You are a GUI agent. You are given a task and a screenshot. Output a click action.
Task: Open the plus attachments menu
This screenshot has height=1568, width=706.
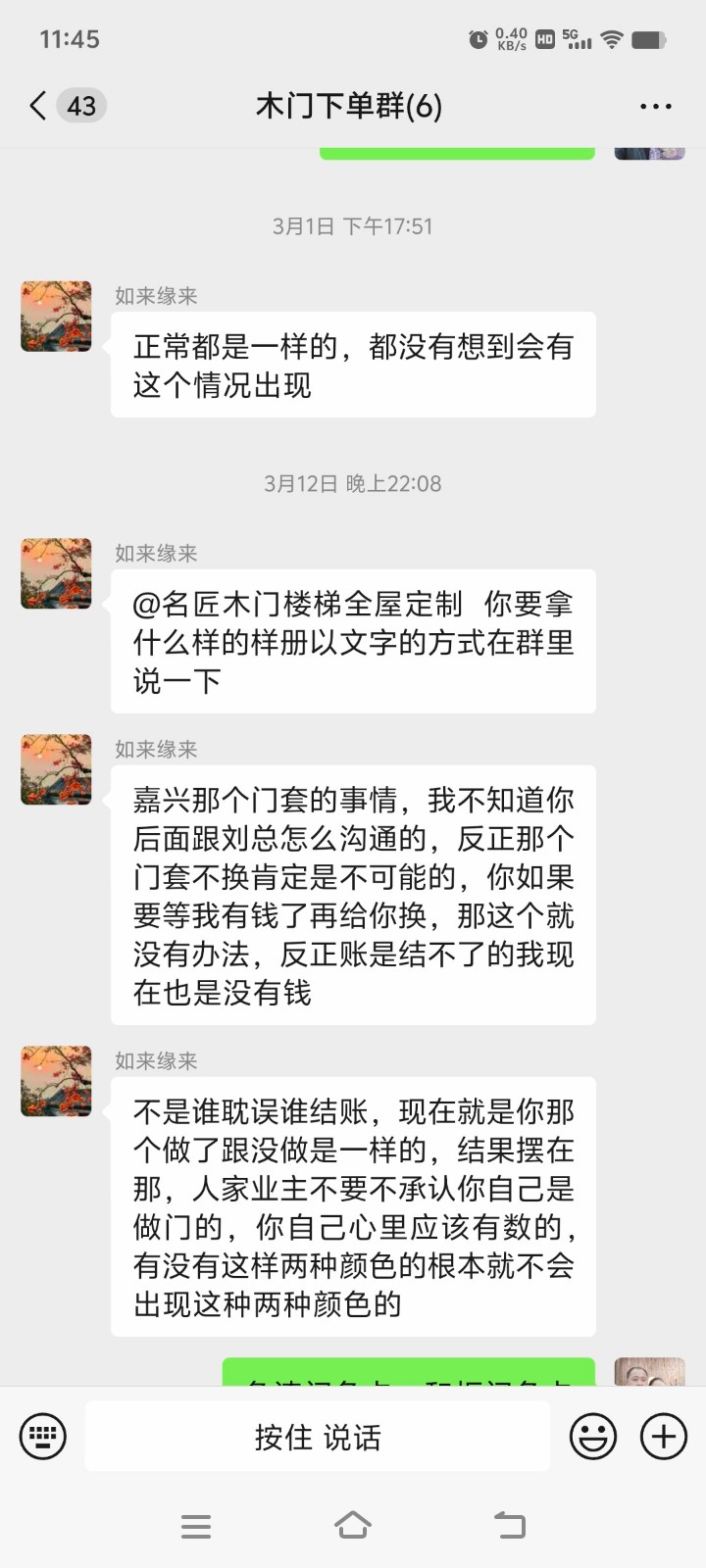point(664,1437)
